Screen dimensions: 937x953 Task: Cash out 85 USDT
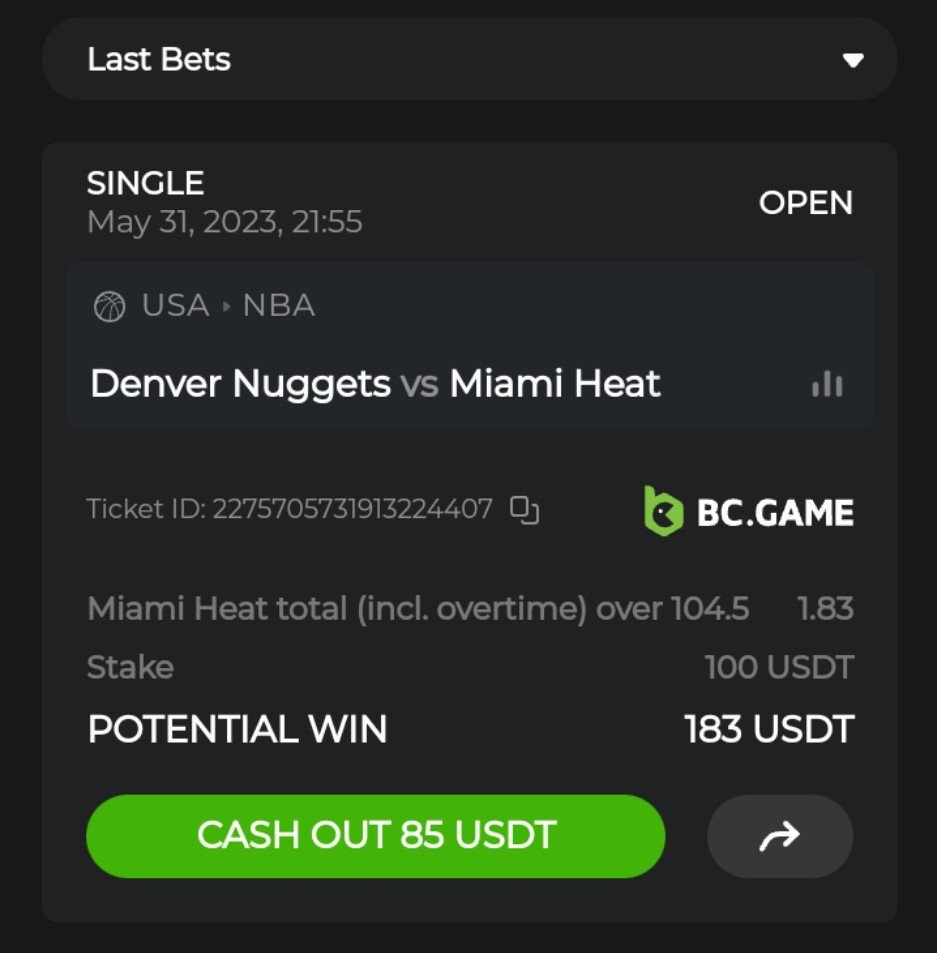[x=376, y=836]
